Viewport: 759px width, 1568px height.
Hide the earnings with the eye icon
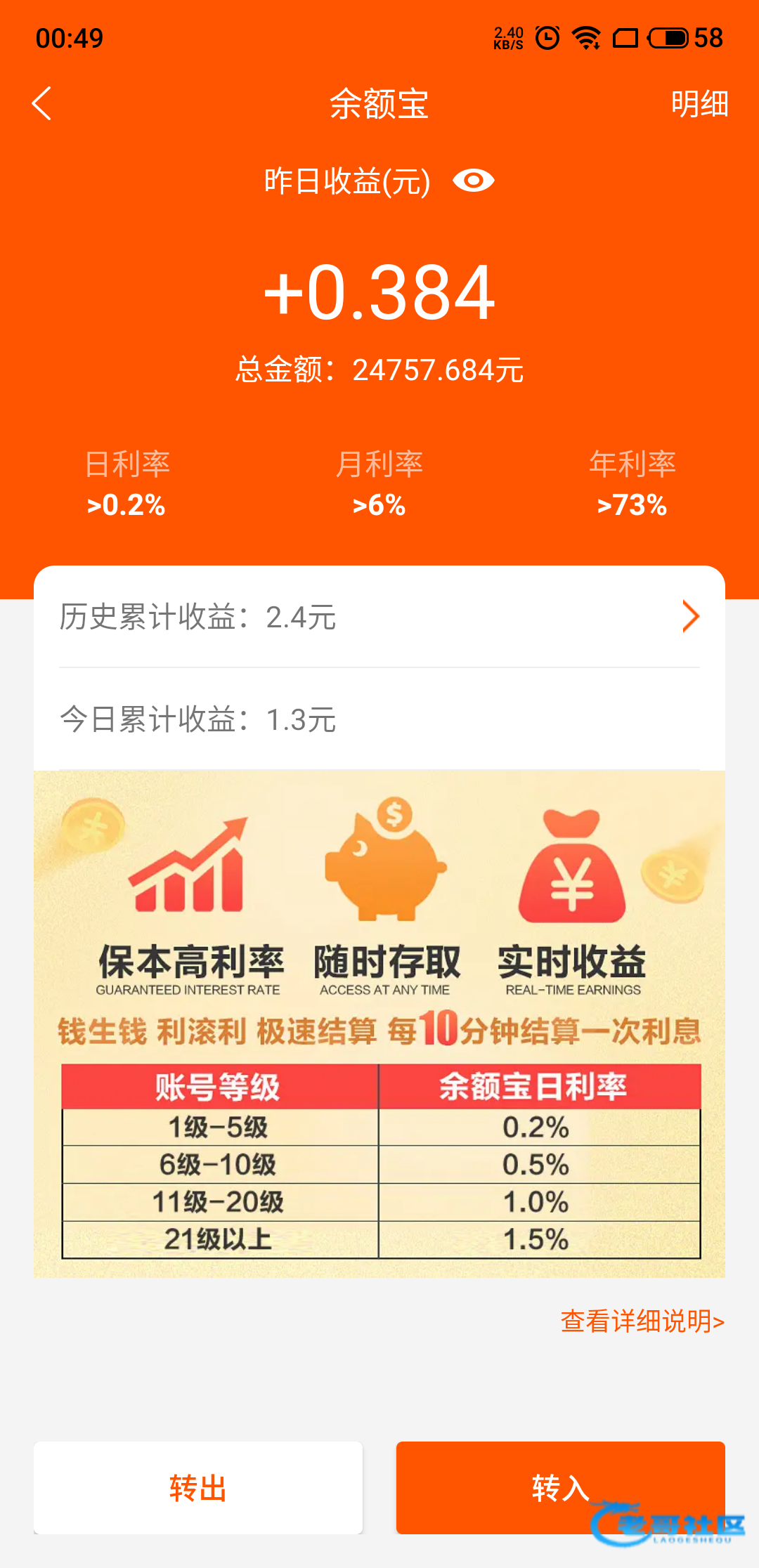(x=473, y=181)
